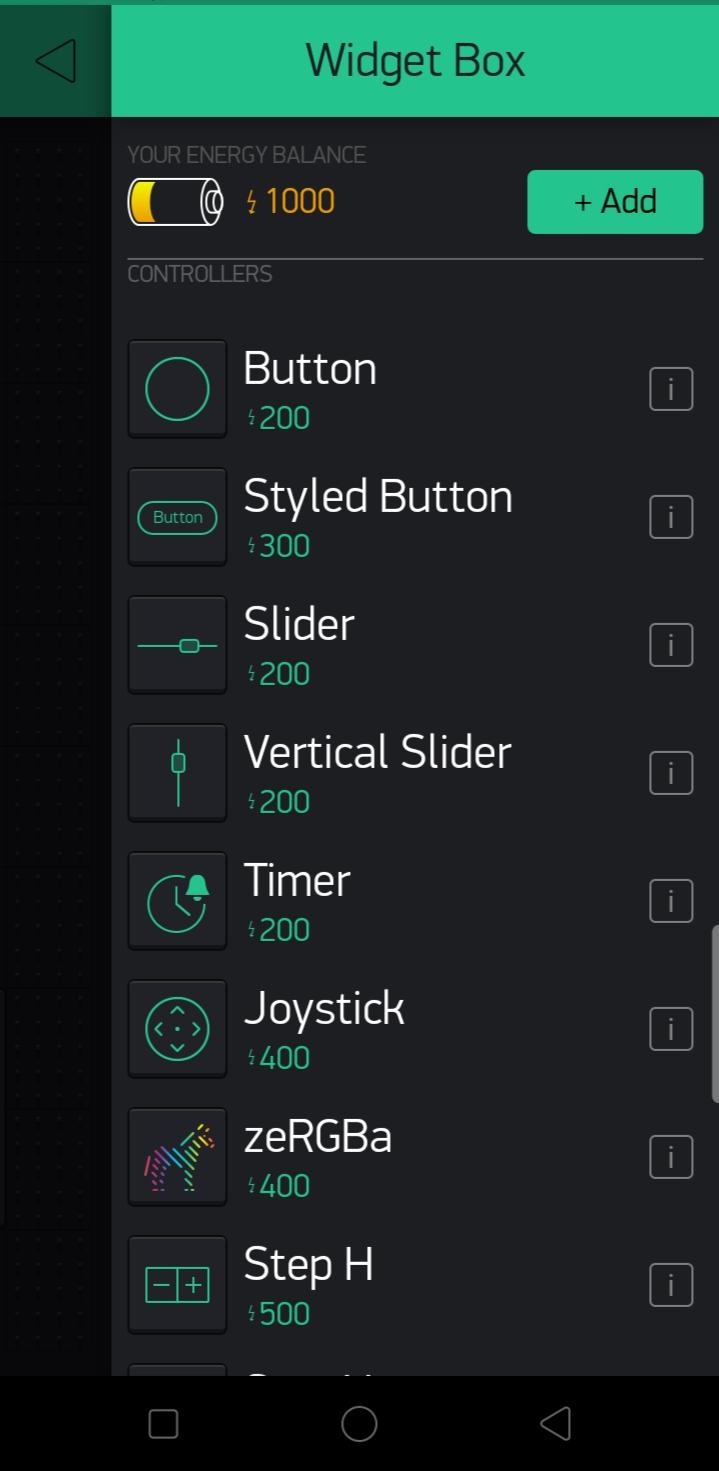This screenshot has width=719, height=1471.
Task: Select the Joystick widget
Action: point(324,1029)
